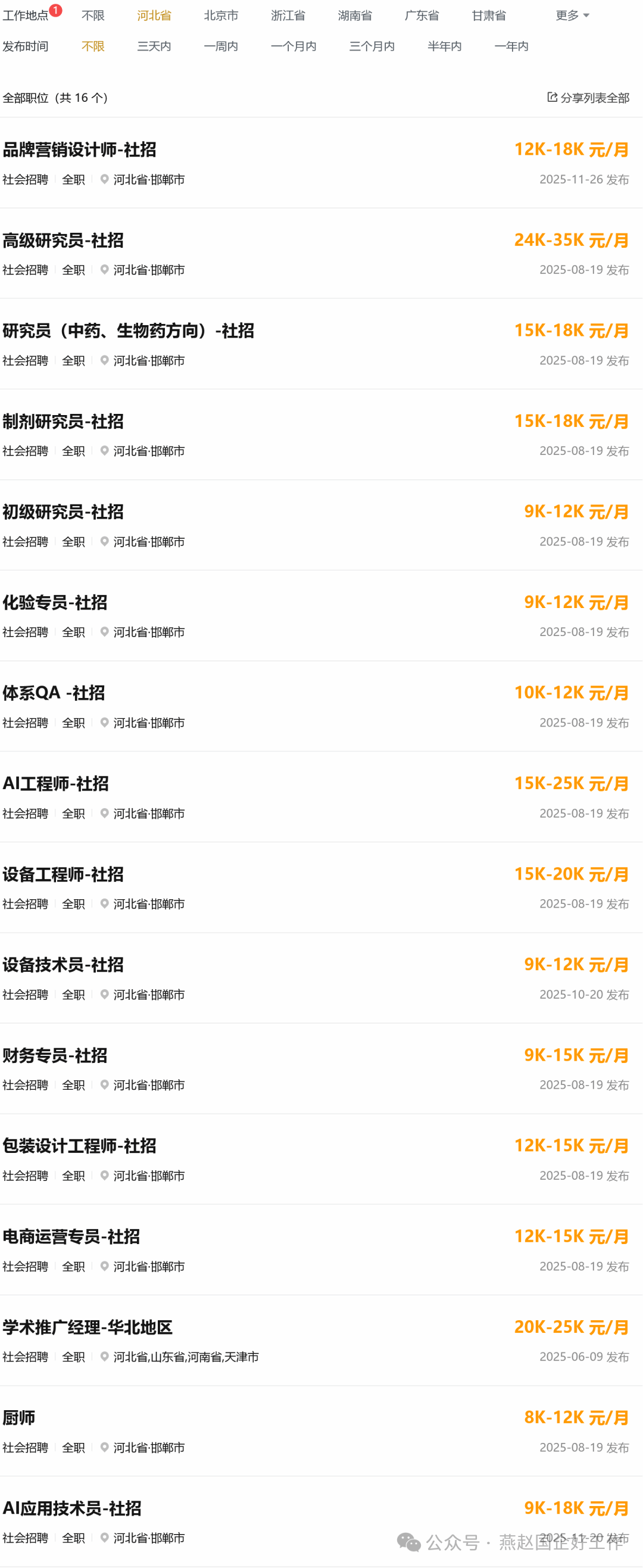Open 高级研究员-社招 job posting

[63, 241]
